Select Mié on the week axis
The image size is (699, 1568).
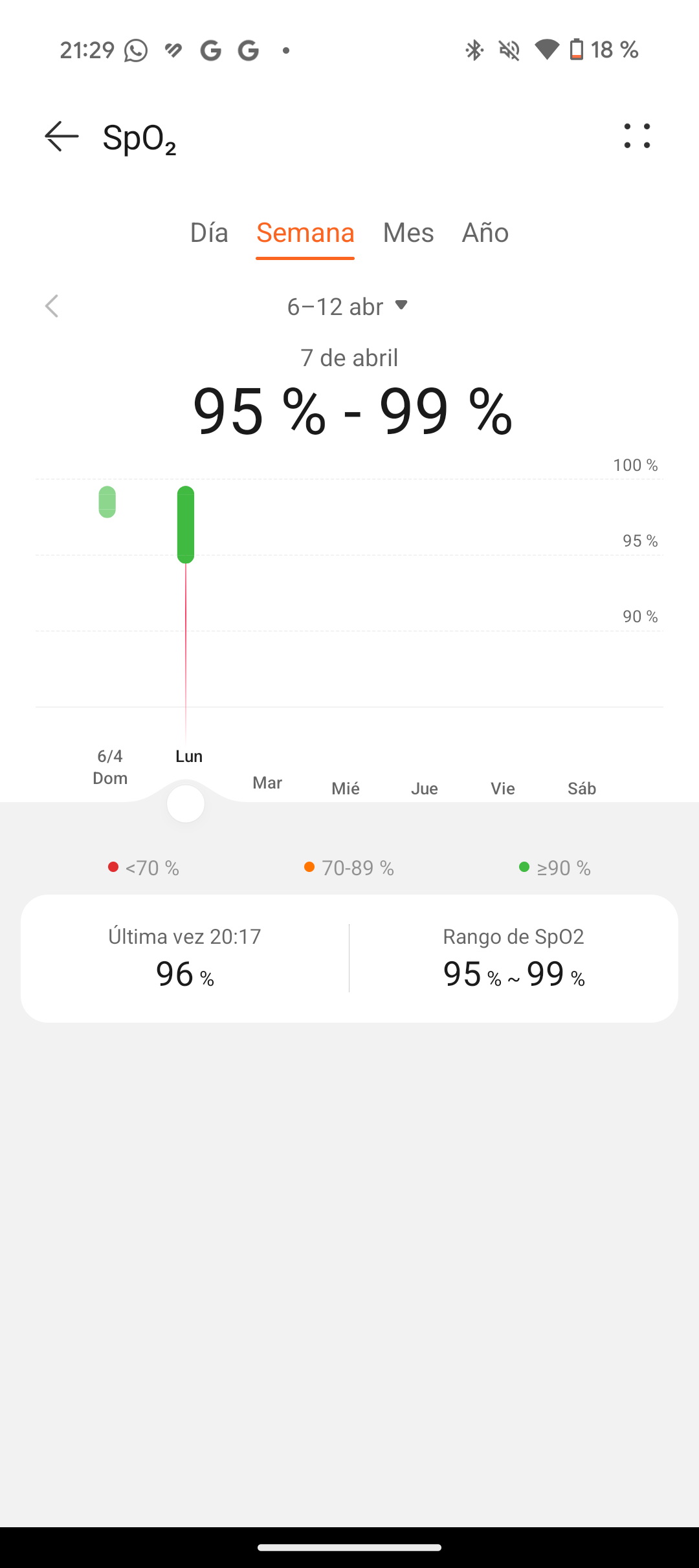point(346,789)
